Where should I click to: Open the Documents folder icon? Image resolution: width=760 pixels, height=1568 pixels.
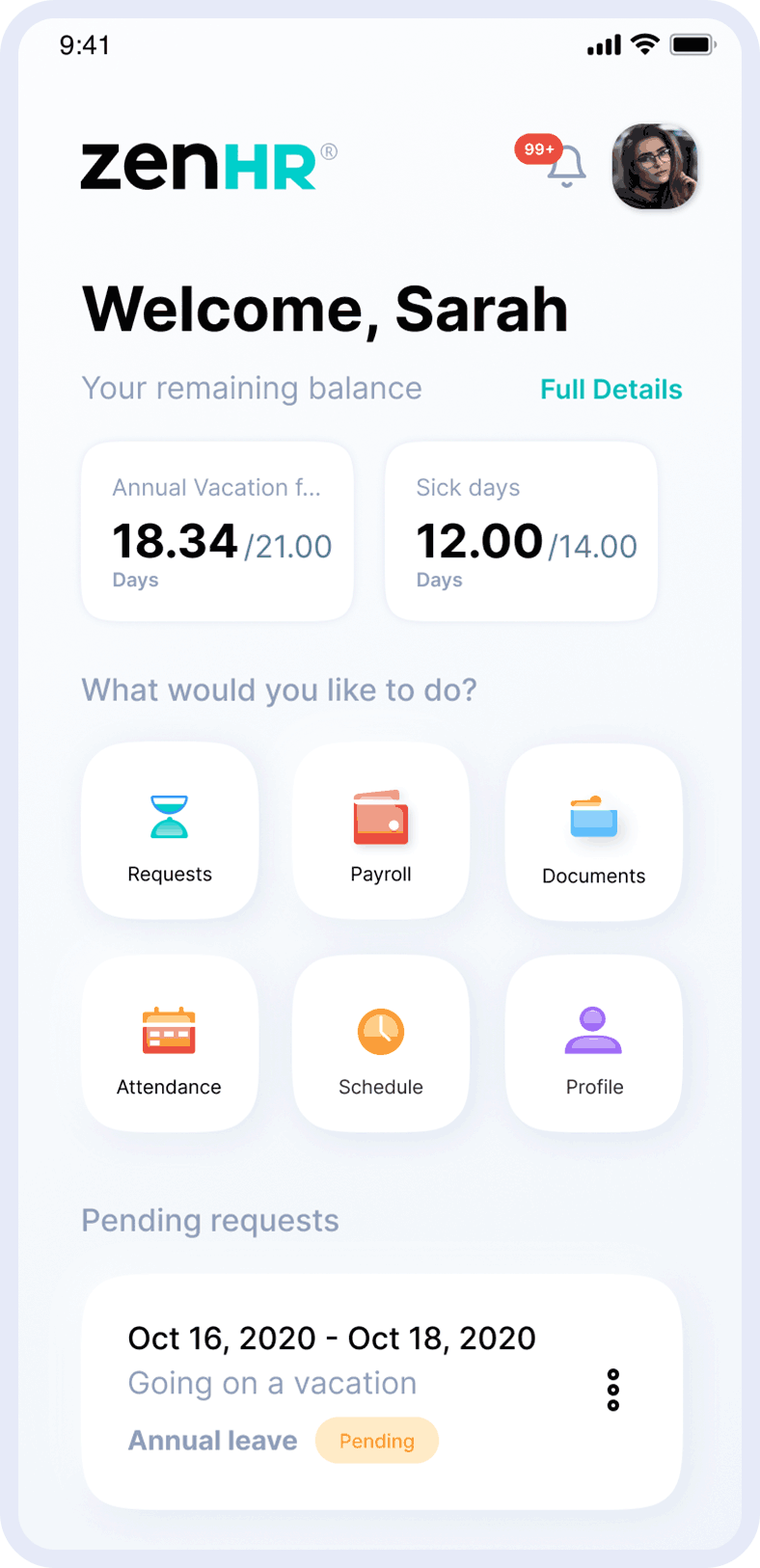tap(593, 817)
